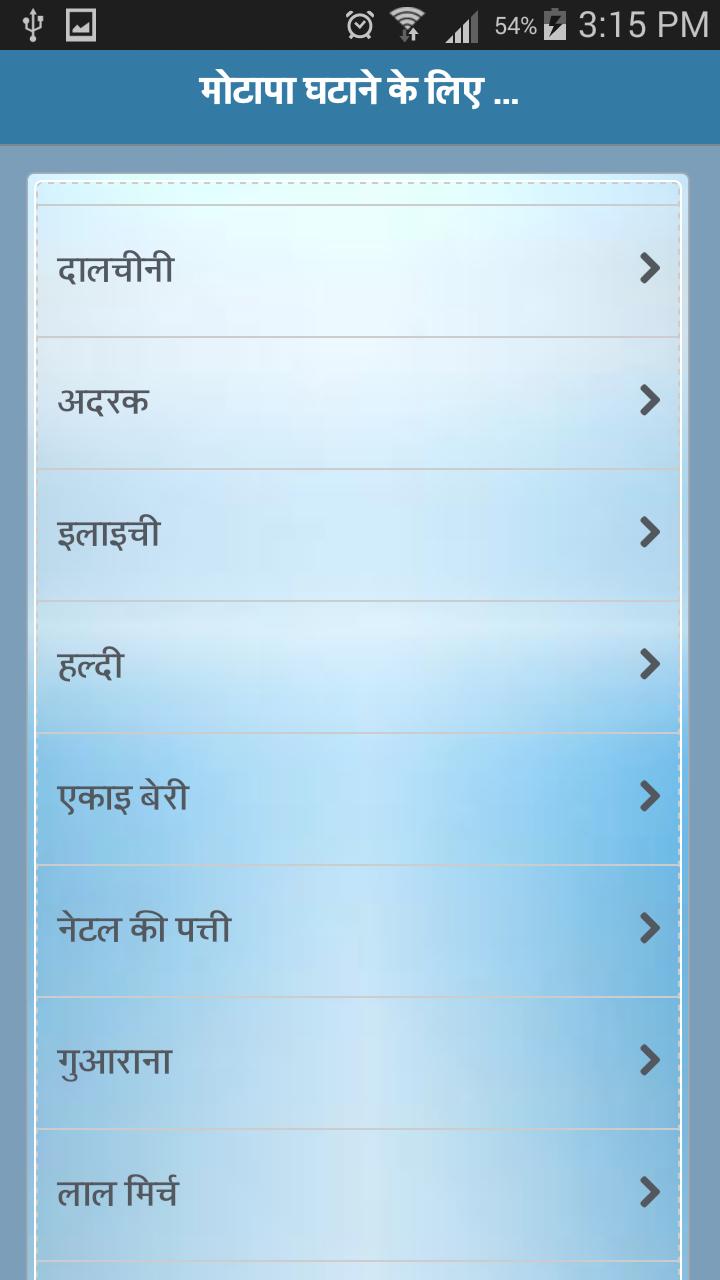
Task: Select इलाइची from the list
Action: point(360,532)
